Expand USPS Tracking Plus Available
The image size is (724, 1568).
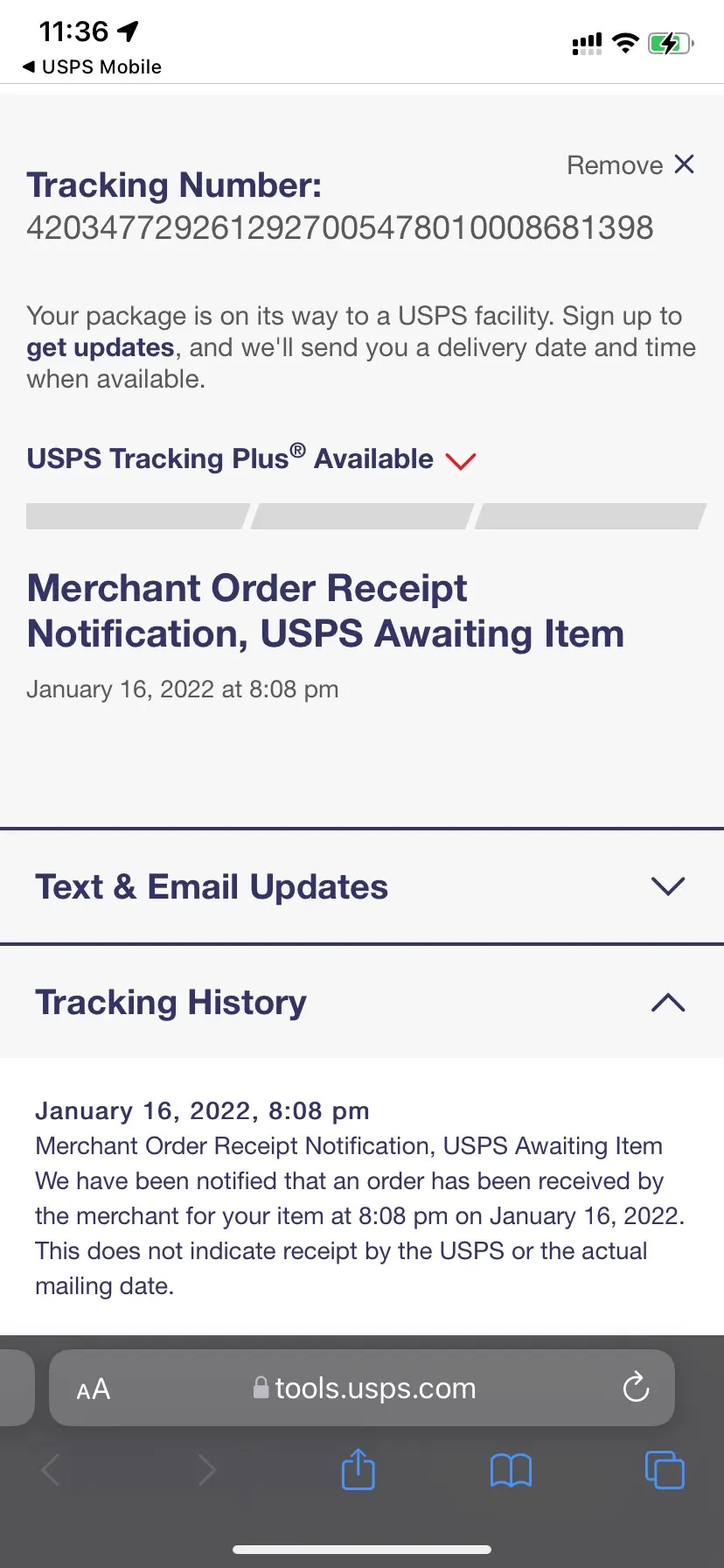(252, 458)
